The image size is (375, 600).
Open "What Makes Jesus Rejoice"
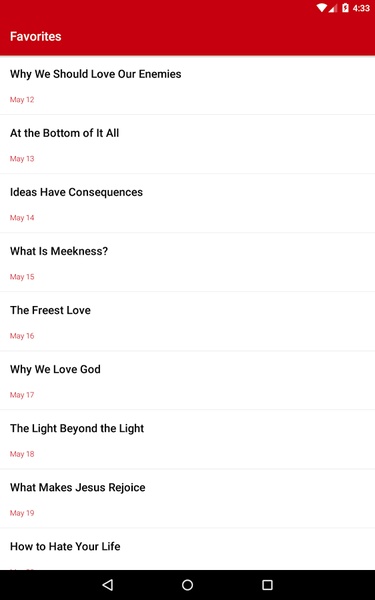coord(188,498)
